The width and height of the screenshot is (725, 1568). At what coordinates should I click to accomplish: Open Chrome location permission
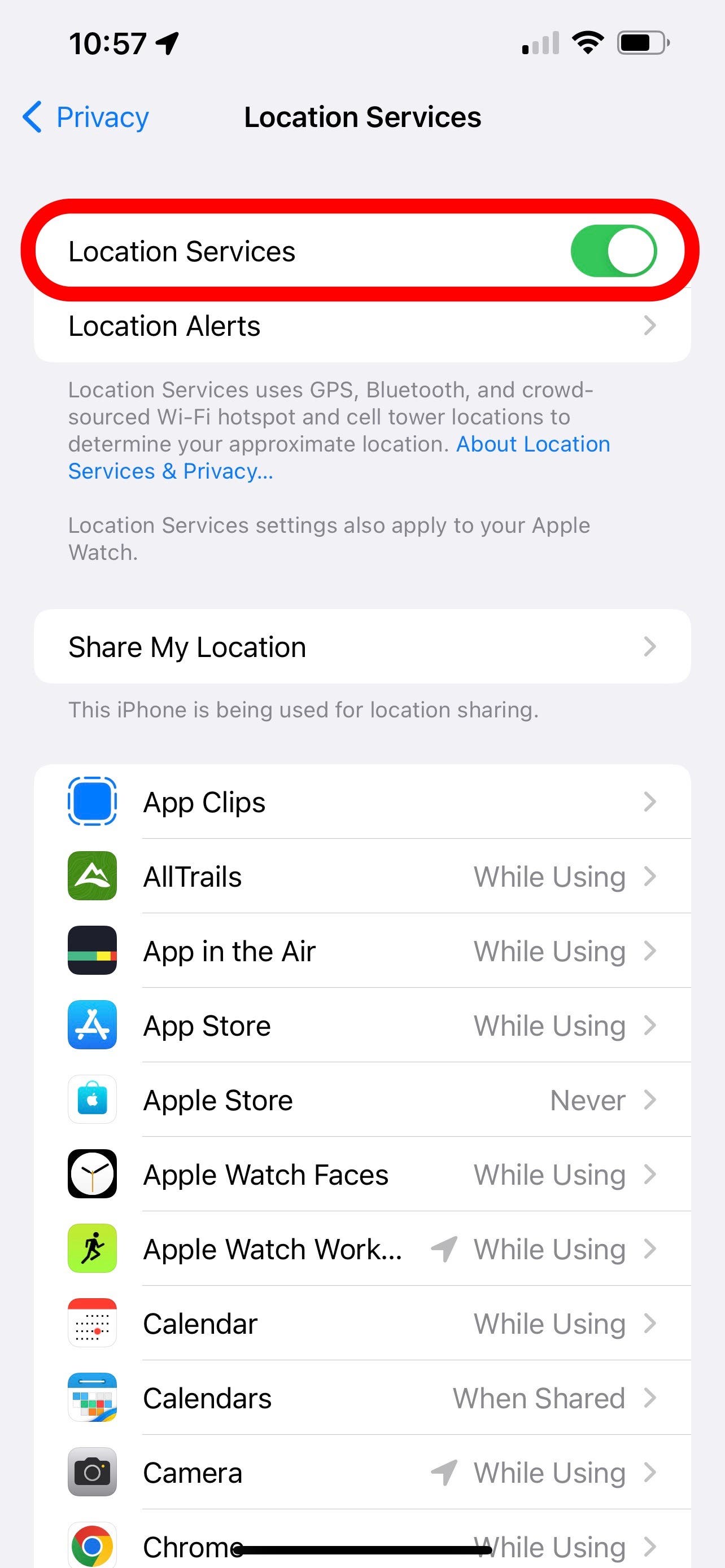[x=362, y=1539]
